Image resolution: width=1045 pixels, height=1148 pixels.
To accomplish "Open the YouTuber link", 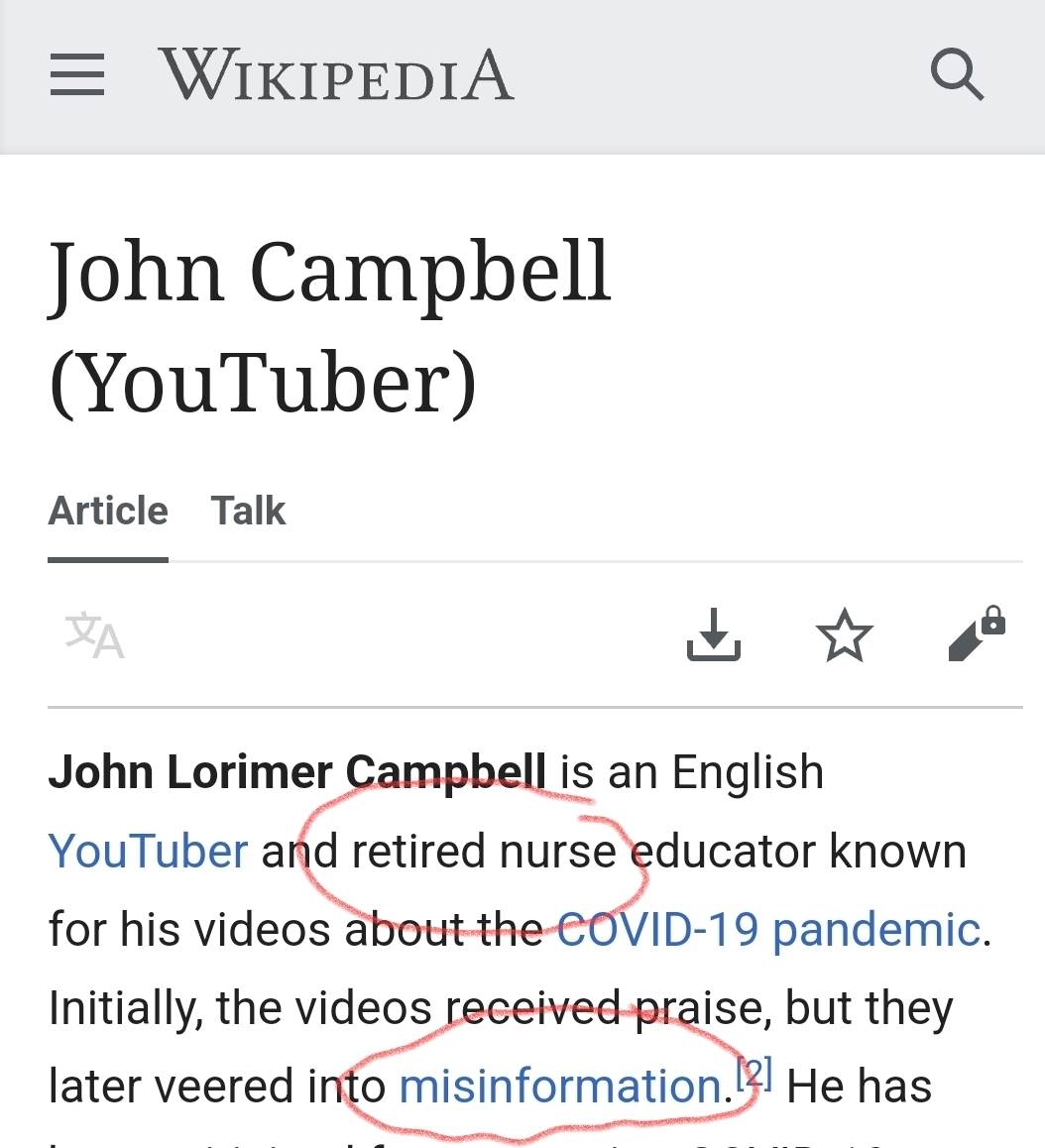I will coord(148,852).
